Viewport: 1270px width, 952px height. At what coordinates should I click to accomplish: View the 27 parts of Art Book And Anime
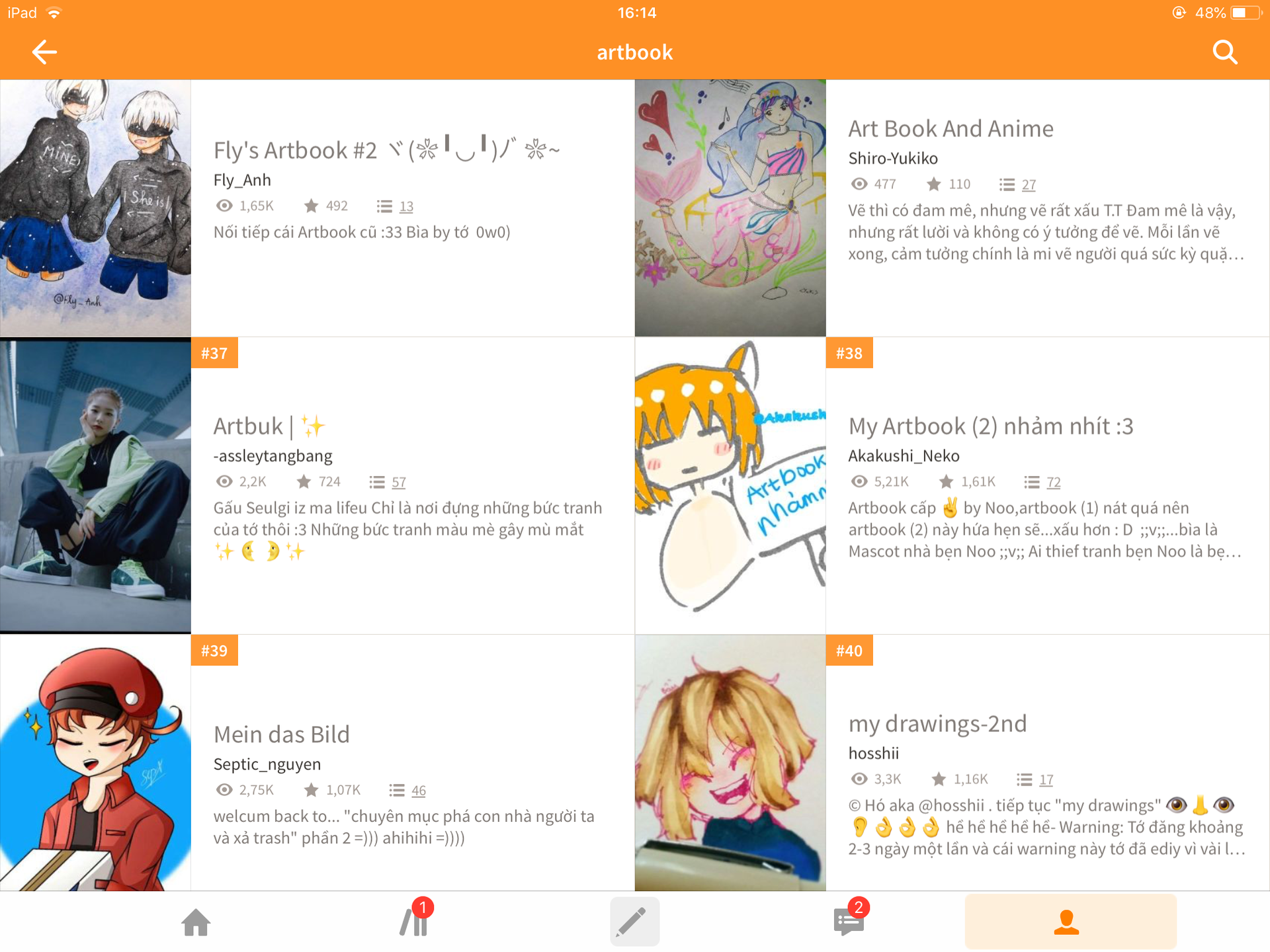point(1028,184)
